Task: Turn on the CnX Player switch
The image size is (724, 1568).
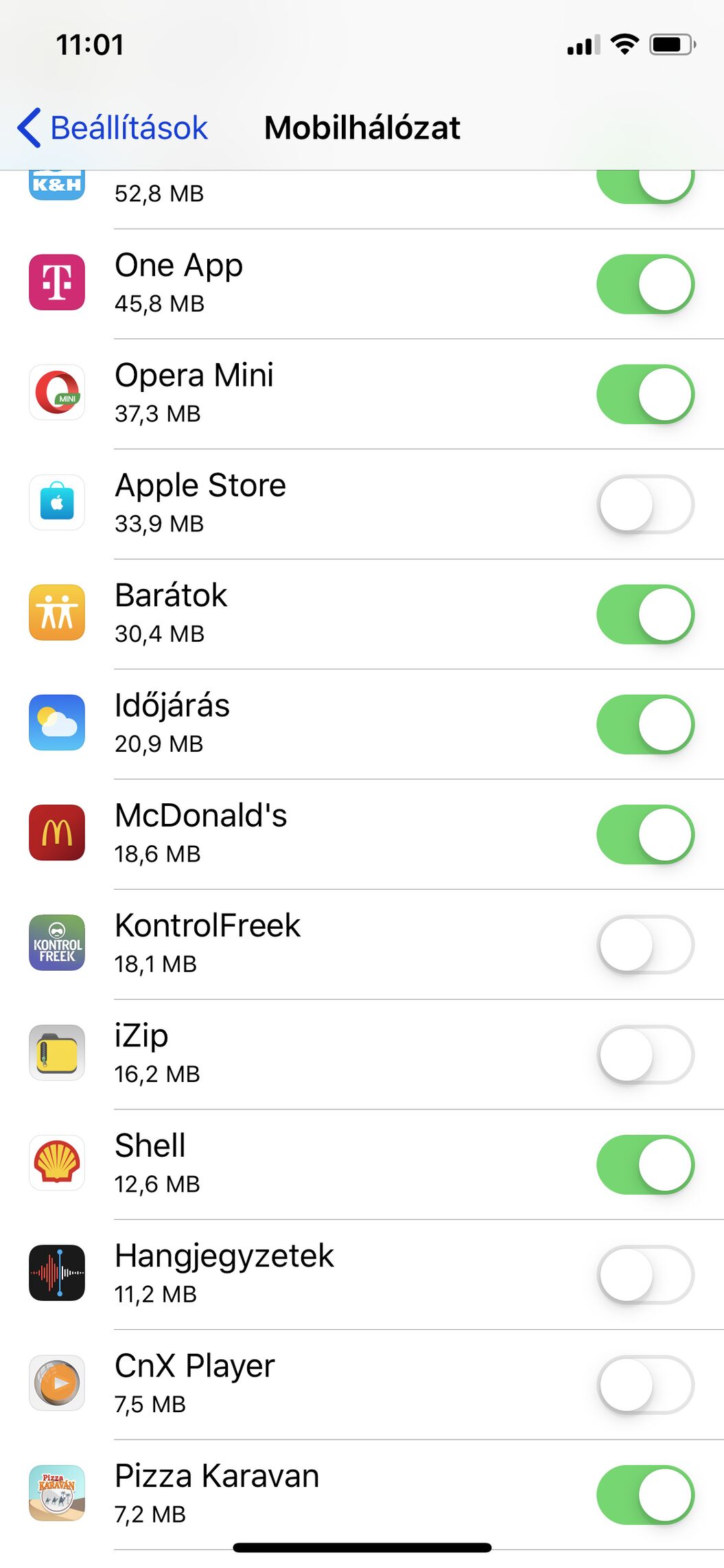Action: point(645,1385)
